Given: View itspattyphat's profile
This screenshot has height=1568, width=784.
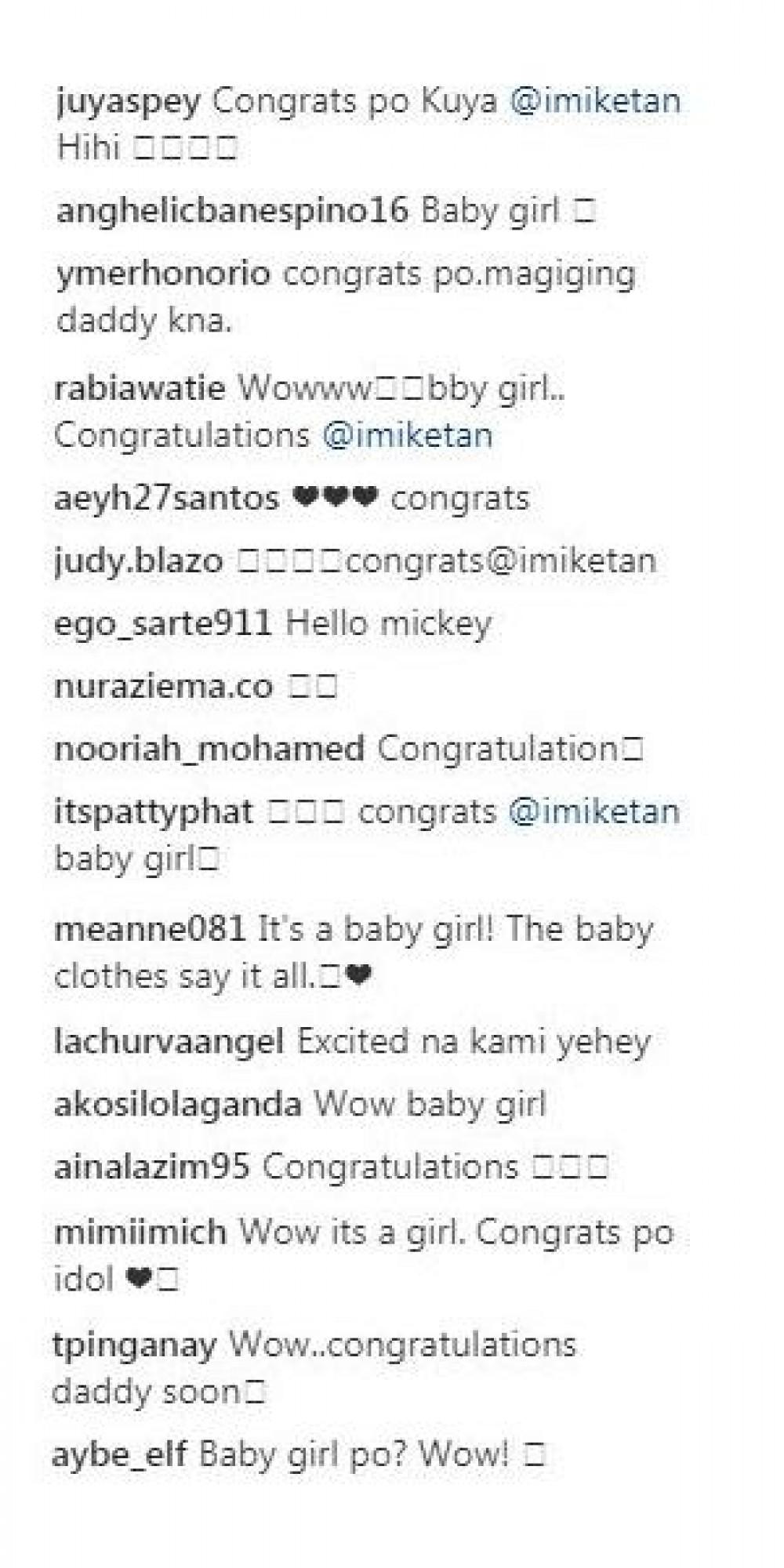Looking at the screenshot, I should (154, 812).
